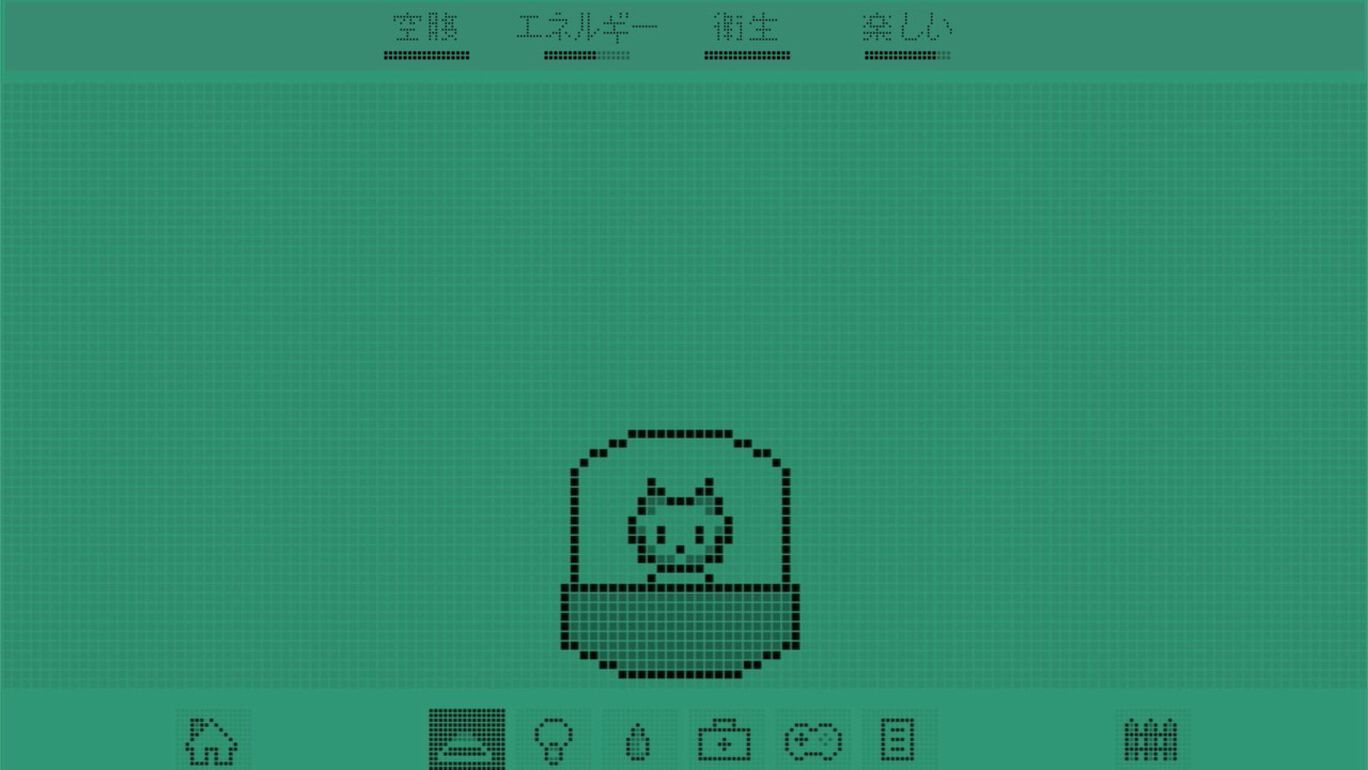
Task: Open the list document icon
Action: tap(897, 741)
